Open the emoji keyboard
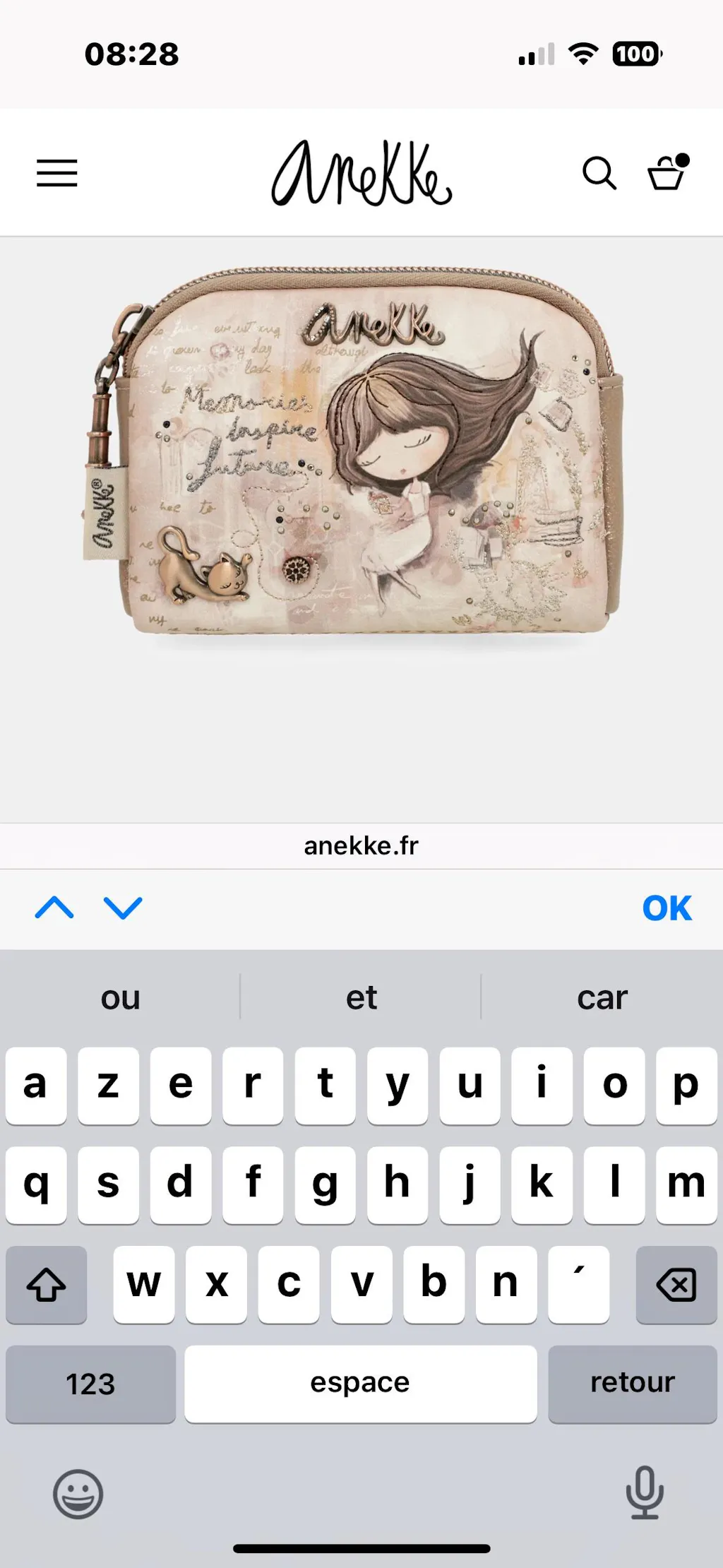 78,1493
